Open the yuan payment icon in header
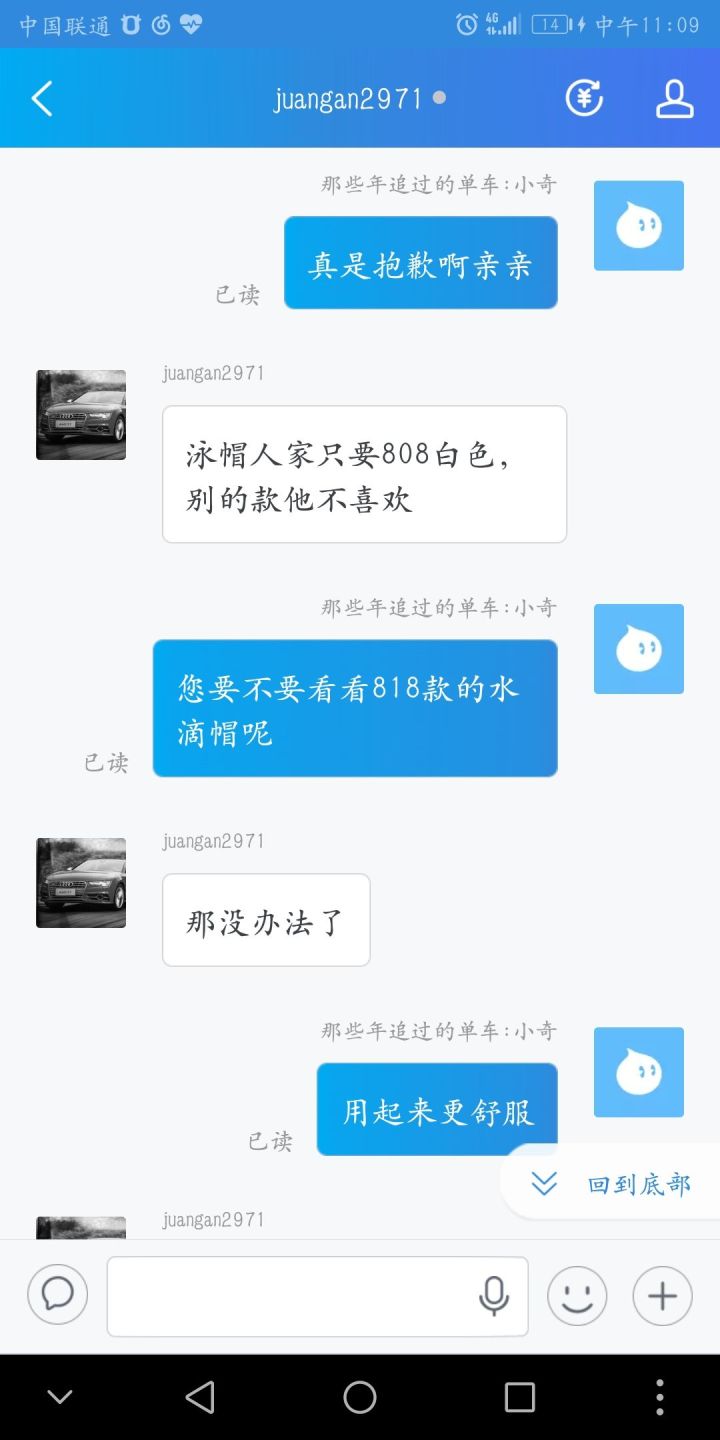 [584, 99]
